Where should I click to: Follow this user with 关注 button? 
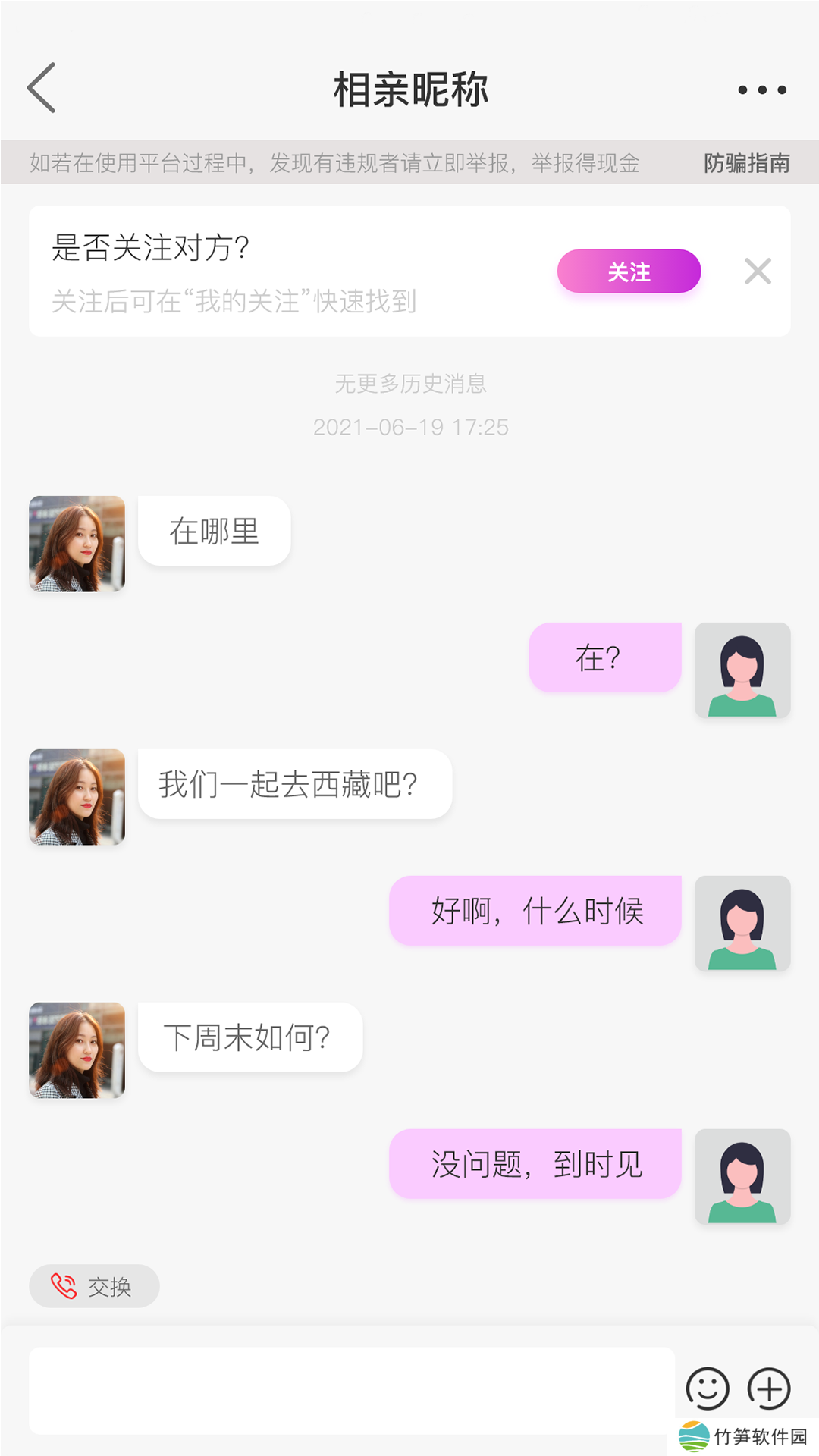[x=629, y=271]
